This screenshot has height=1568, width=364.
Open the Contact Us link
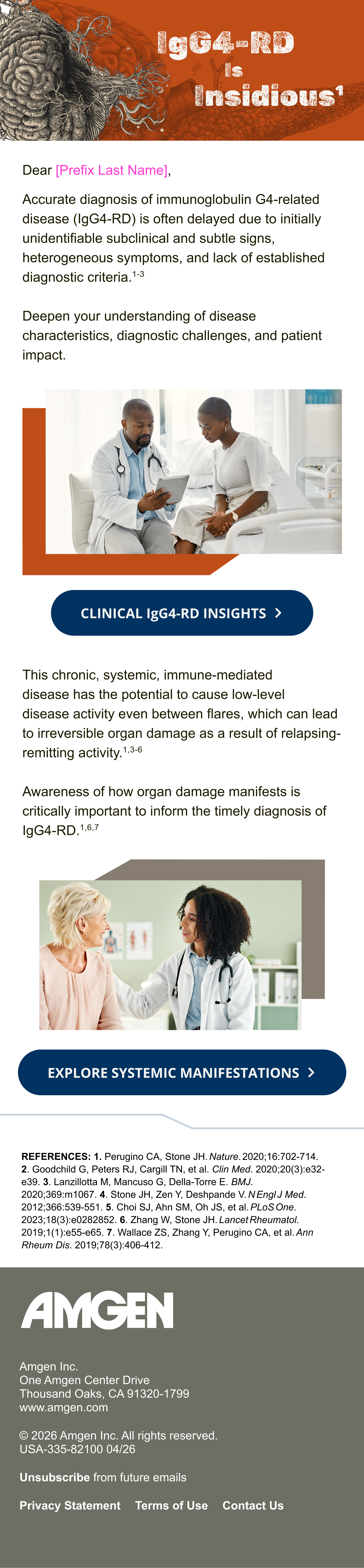[x=253, y=1505]
